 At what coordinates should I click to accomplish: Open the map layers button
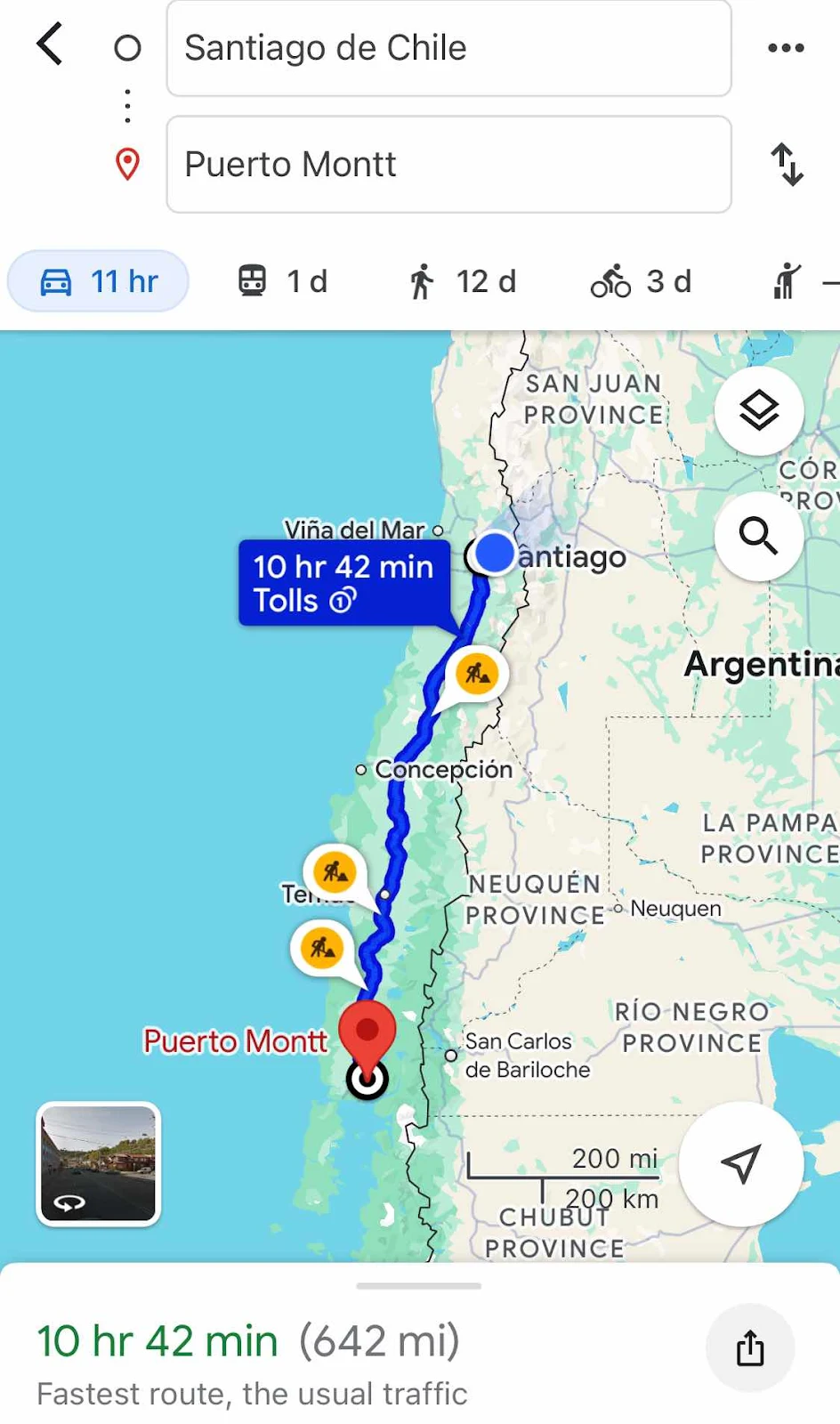[759, 411]
